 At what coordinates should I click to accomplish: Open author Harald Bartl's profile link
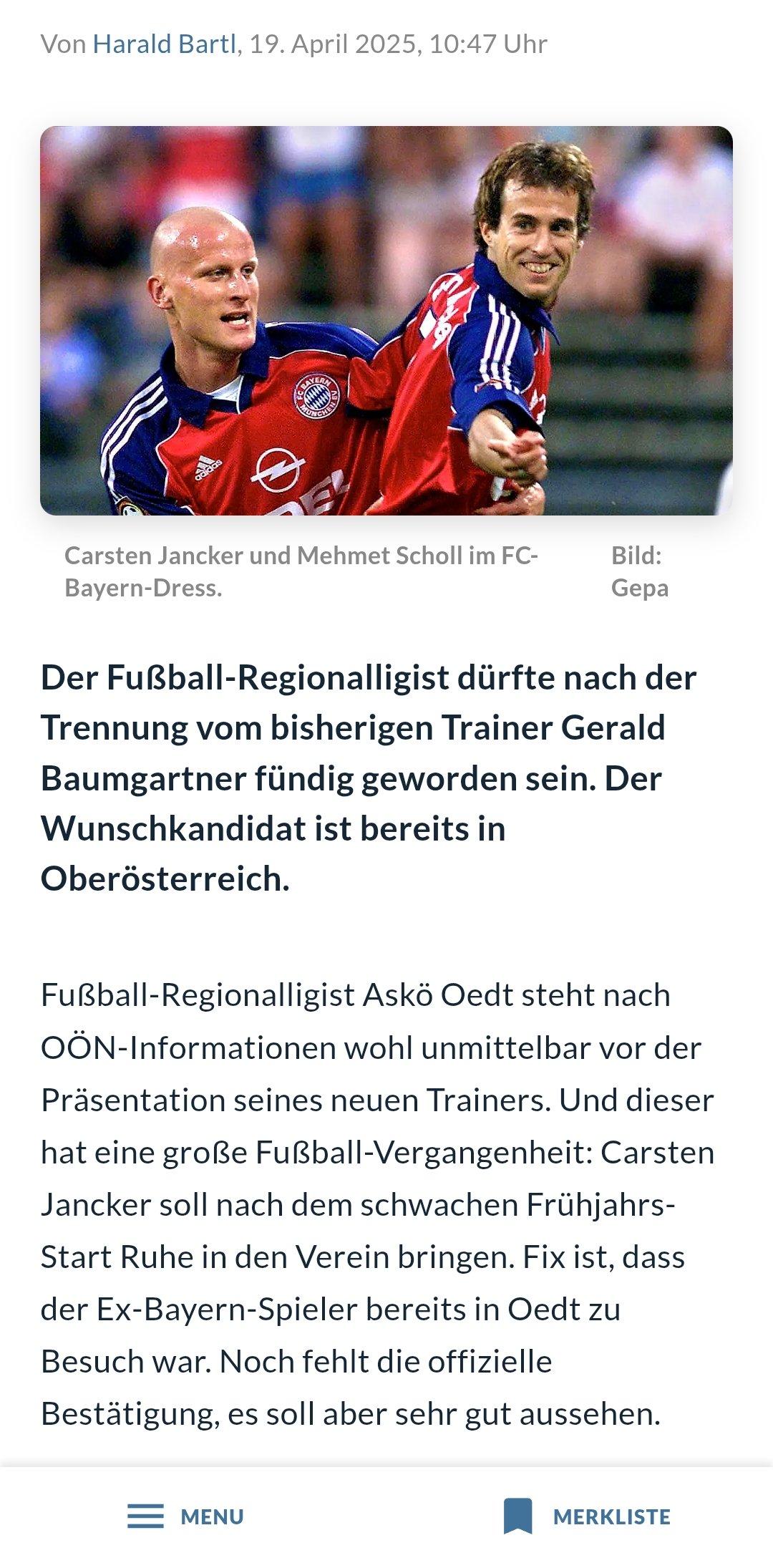[x=165, y=44]
